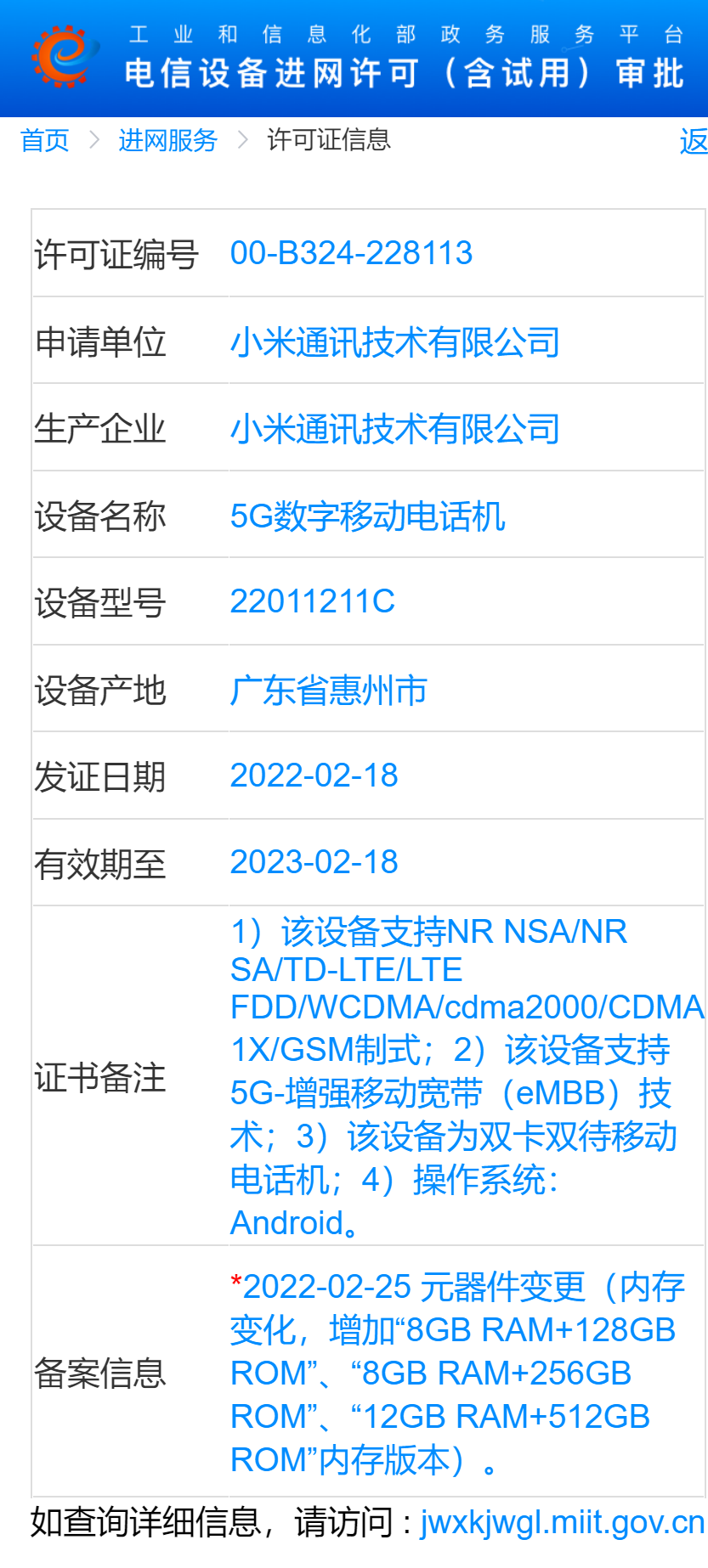Tap the 返回 link at the right edge
Viewport: 708px width, 1568px height.
tap(694, 141)
